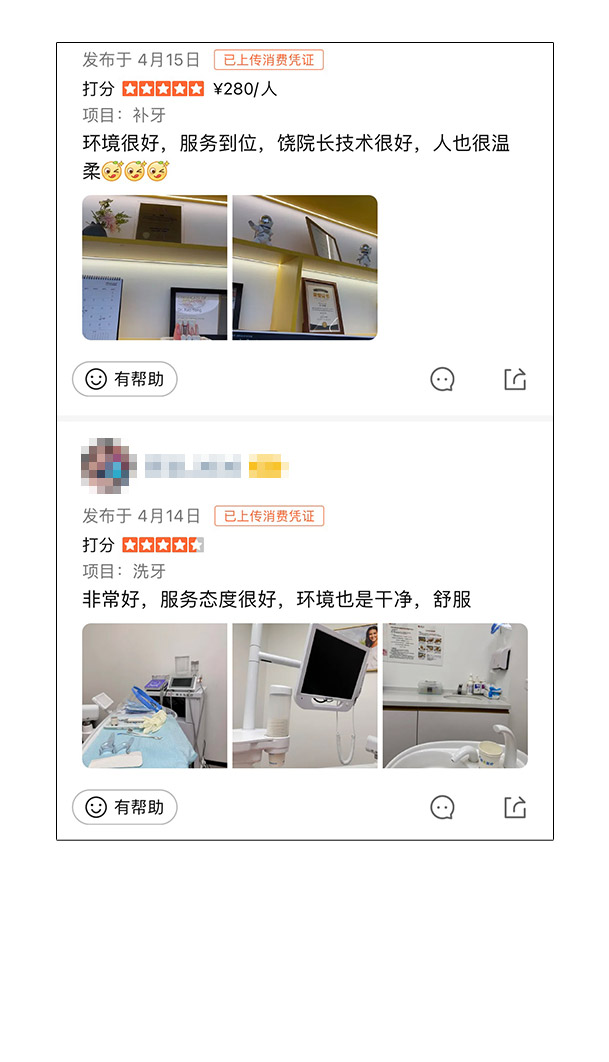Mark the 洗牙 review as 有帮助
The height and width of the screenshot is (1062, 609).
[124, 807]
